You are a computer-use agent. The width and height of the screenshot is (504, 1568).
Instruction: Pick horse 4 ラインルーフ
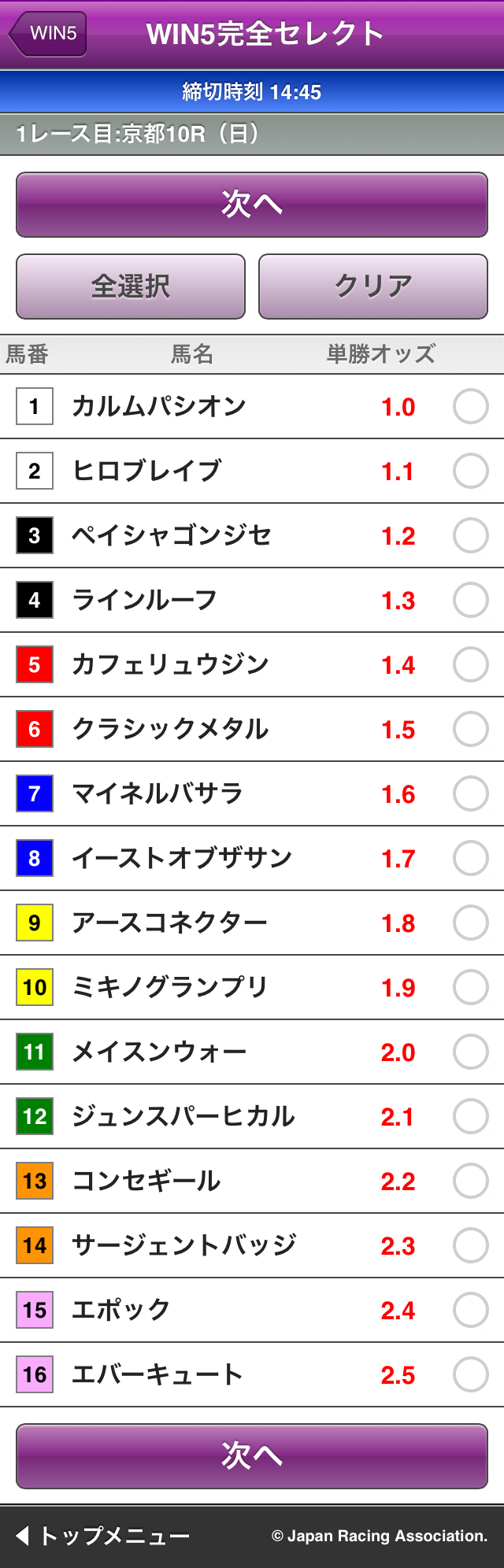471,601
